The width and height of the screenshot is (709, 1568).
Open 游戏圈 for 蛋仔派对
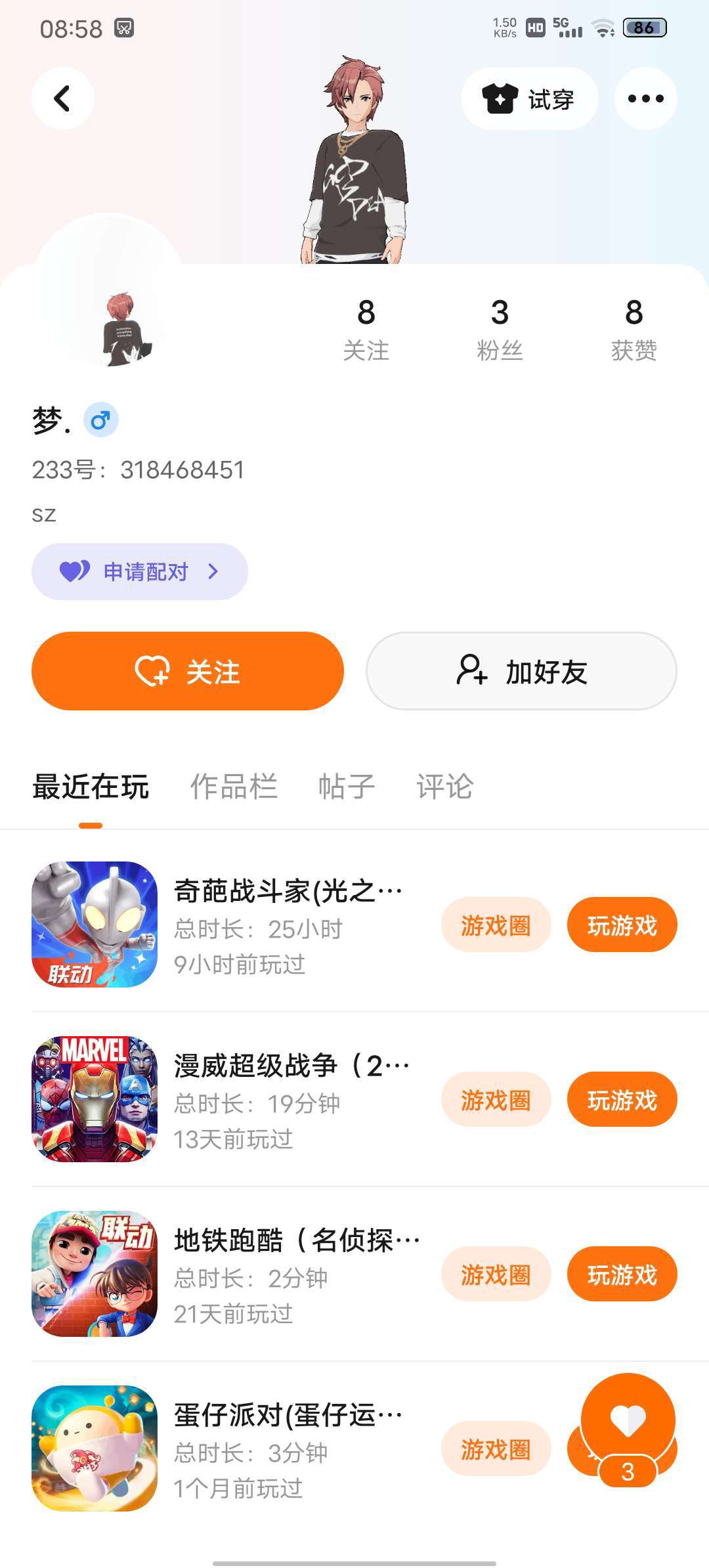(x=496, y=1449)
